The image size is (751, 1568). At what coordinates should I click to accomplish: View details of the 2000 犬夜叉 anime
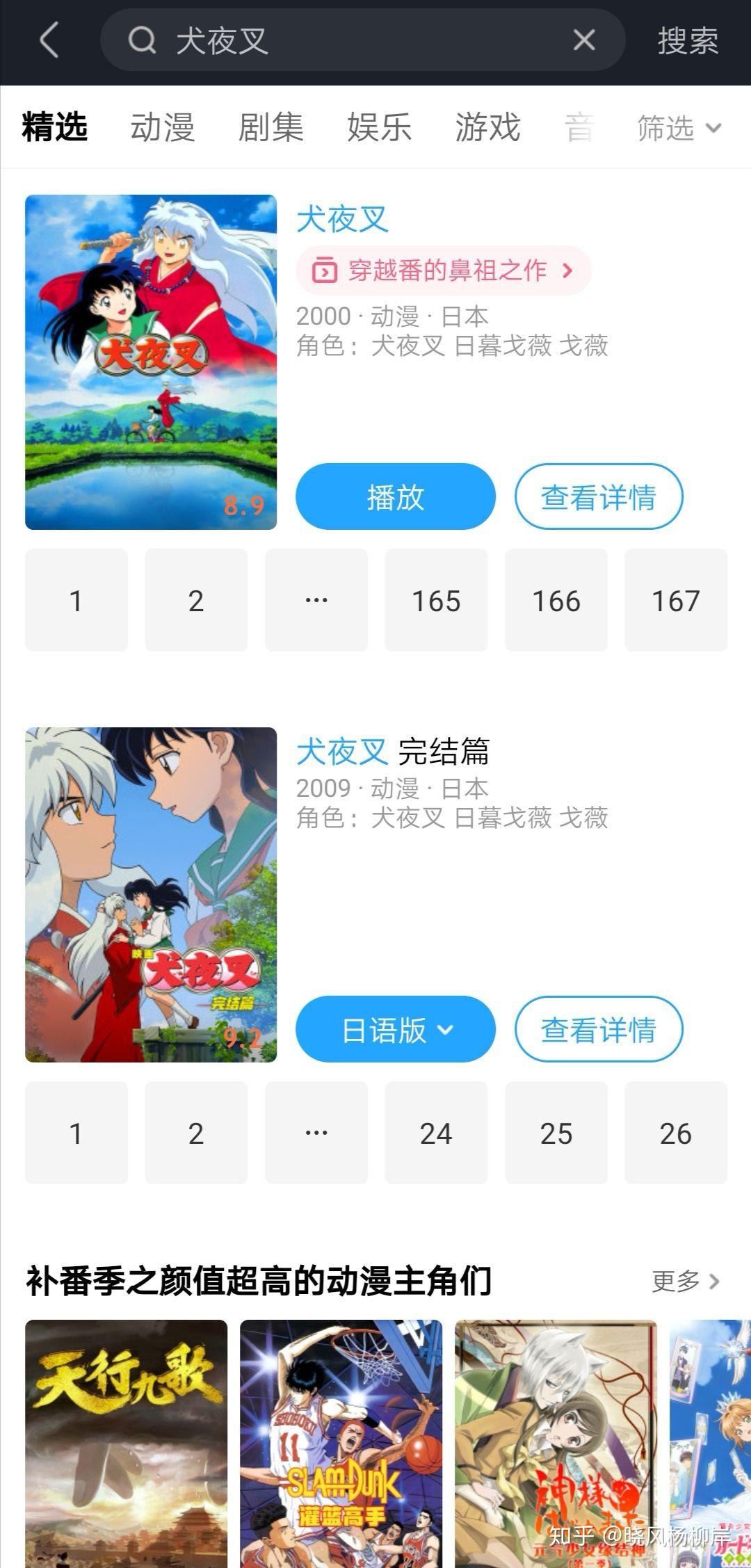click(599, 497)
